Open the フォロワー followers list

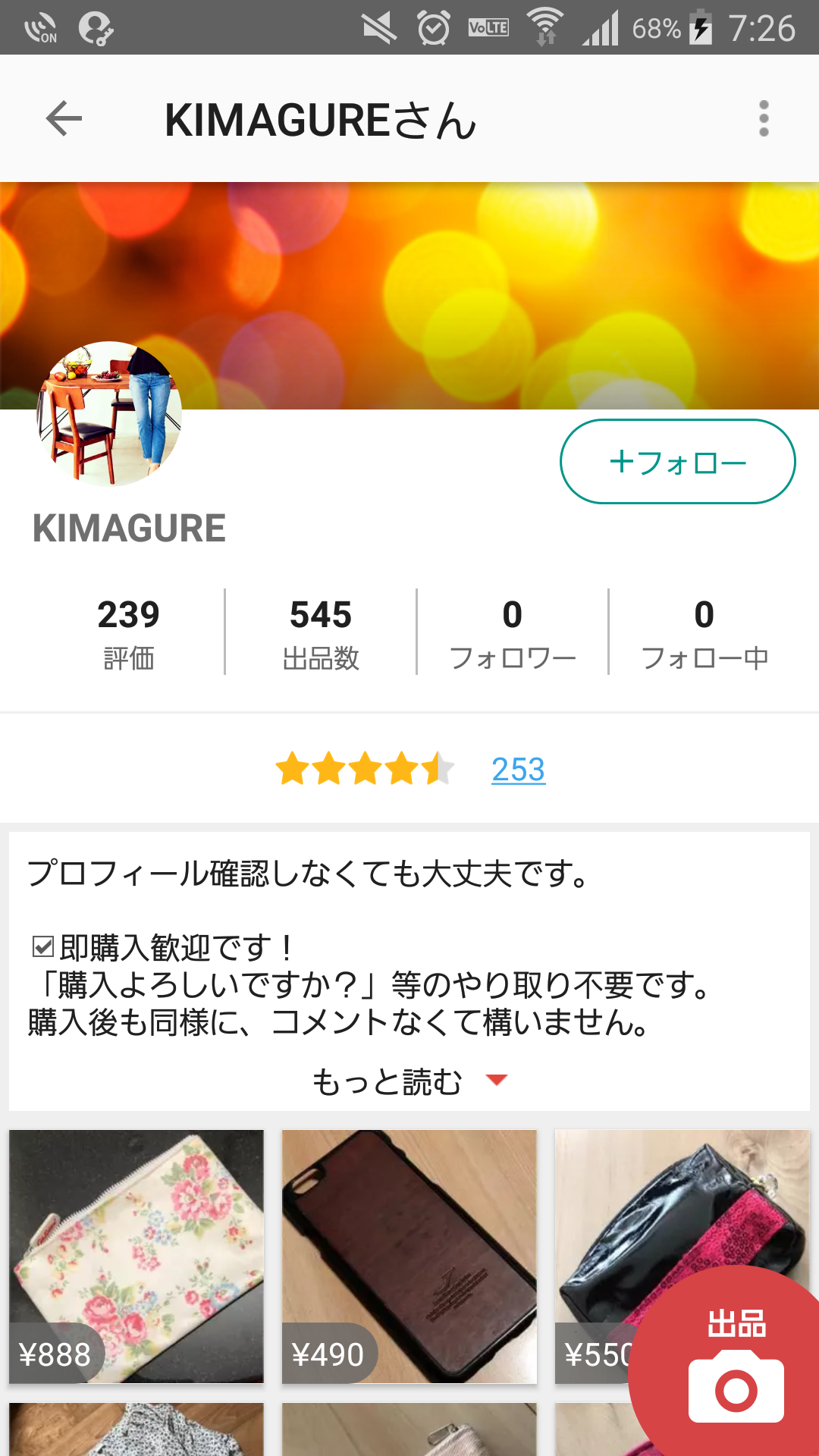513,632
